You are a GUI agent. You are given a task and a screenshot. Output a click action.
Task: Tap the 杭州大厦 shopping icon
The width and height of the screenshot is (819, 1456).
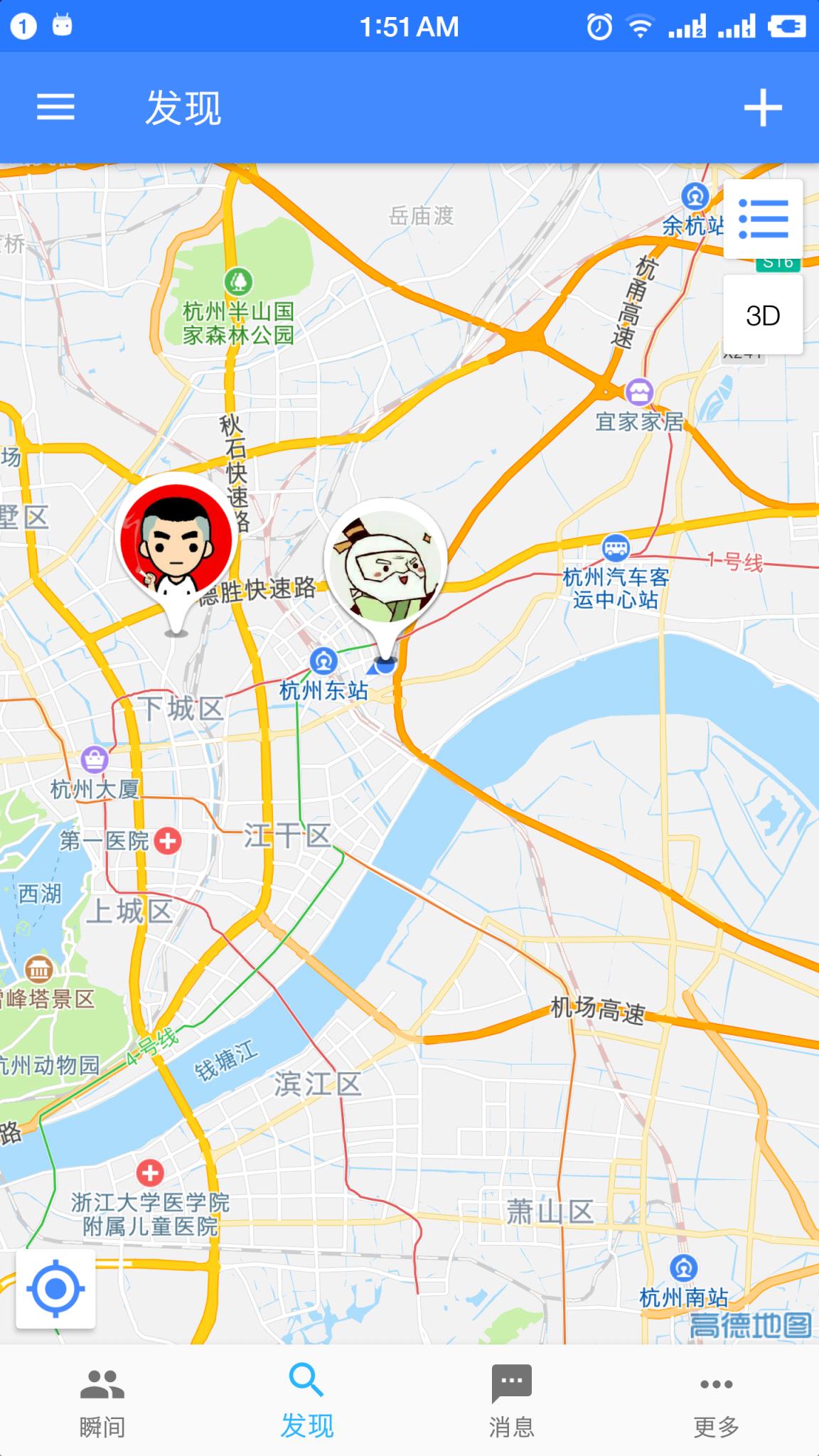95,758
